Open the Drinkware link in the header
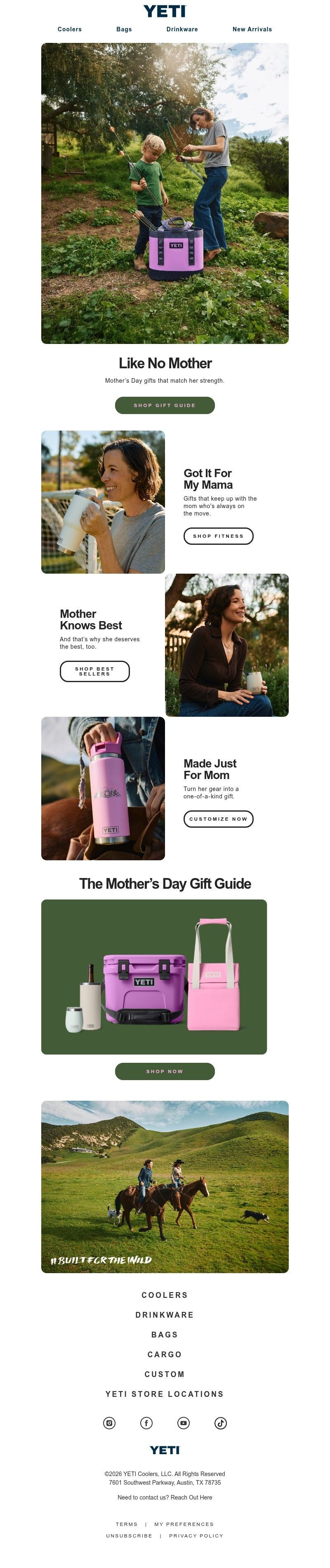The image size is (330, 1568). pos(182,29)
